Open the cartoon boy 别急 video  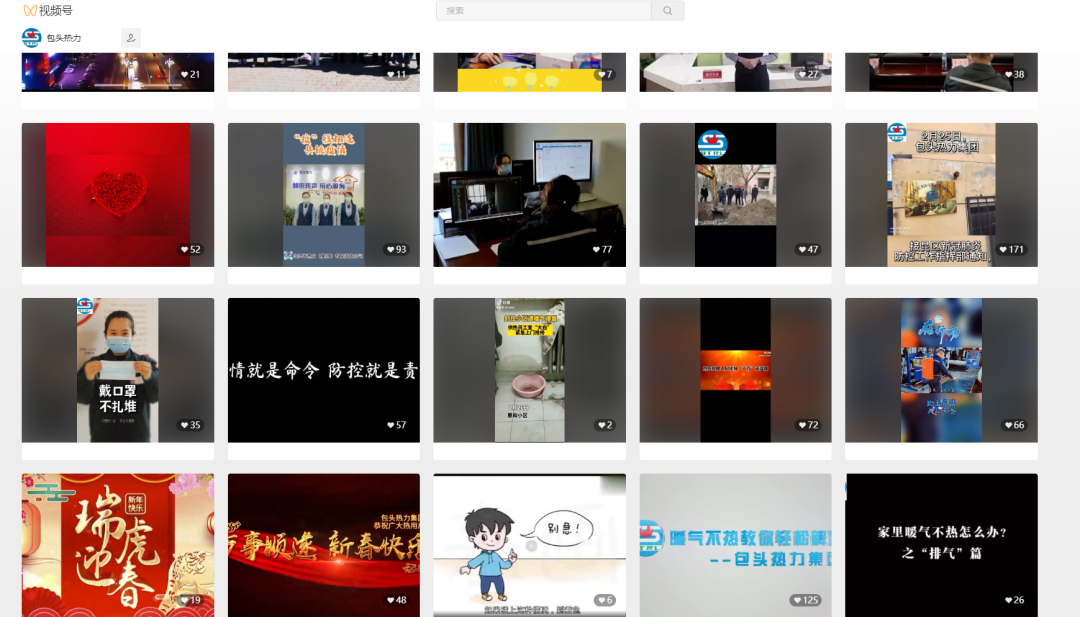pyautogui.click(x=529, y=545)
